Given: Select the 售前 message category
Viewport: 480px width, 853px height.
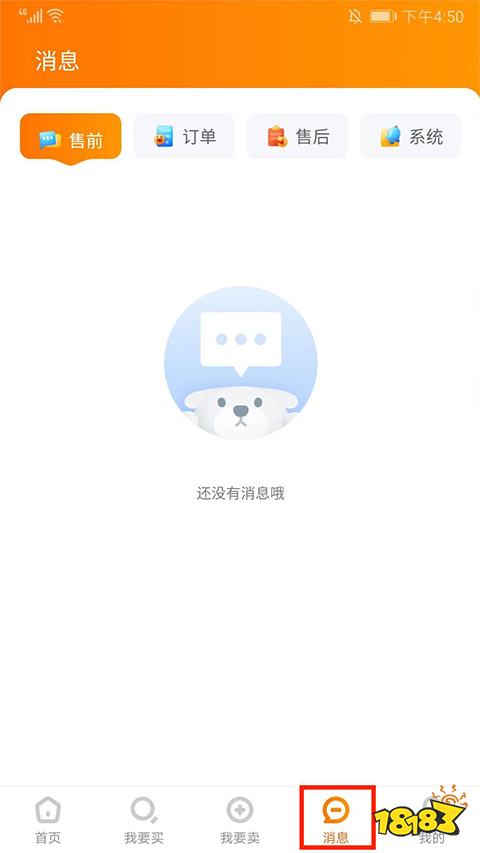Looking at the screenshot, I should coord(71,137).
